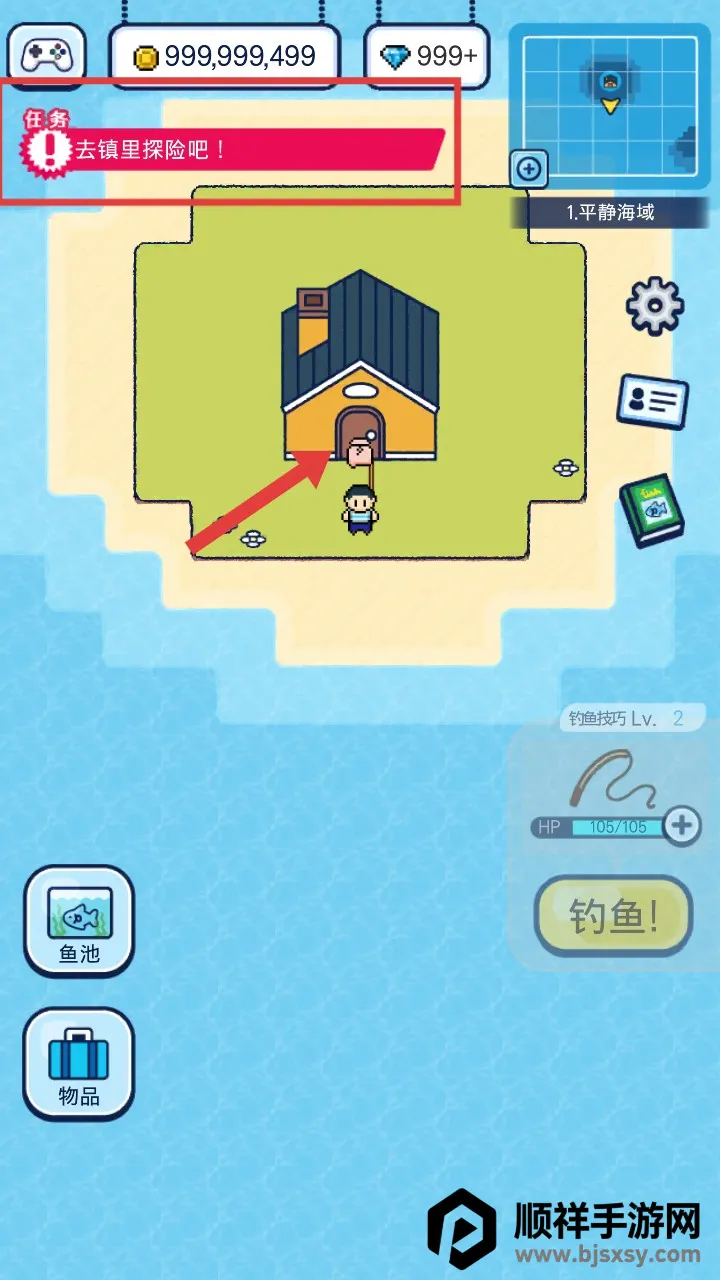Tap the gold coin balance panel

[x=225, y=57]
